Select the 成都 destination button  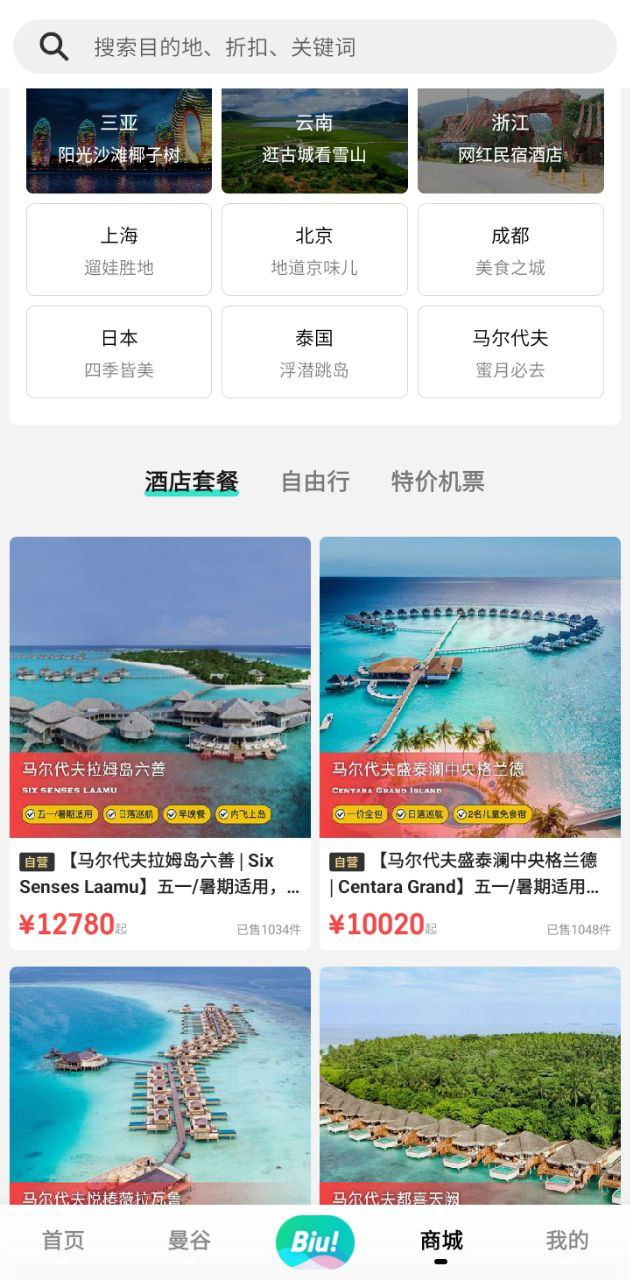pyautogui.click(x=510, y=250)
